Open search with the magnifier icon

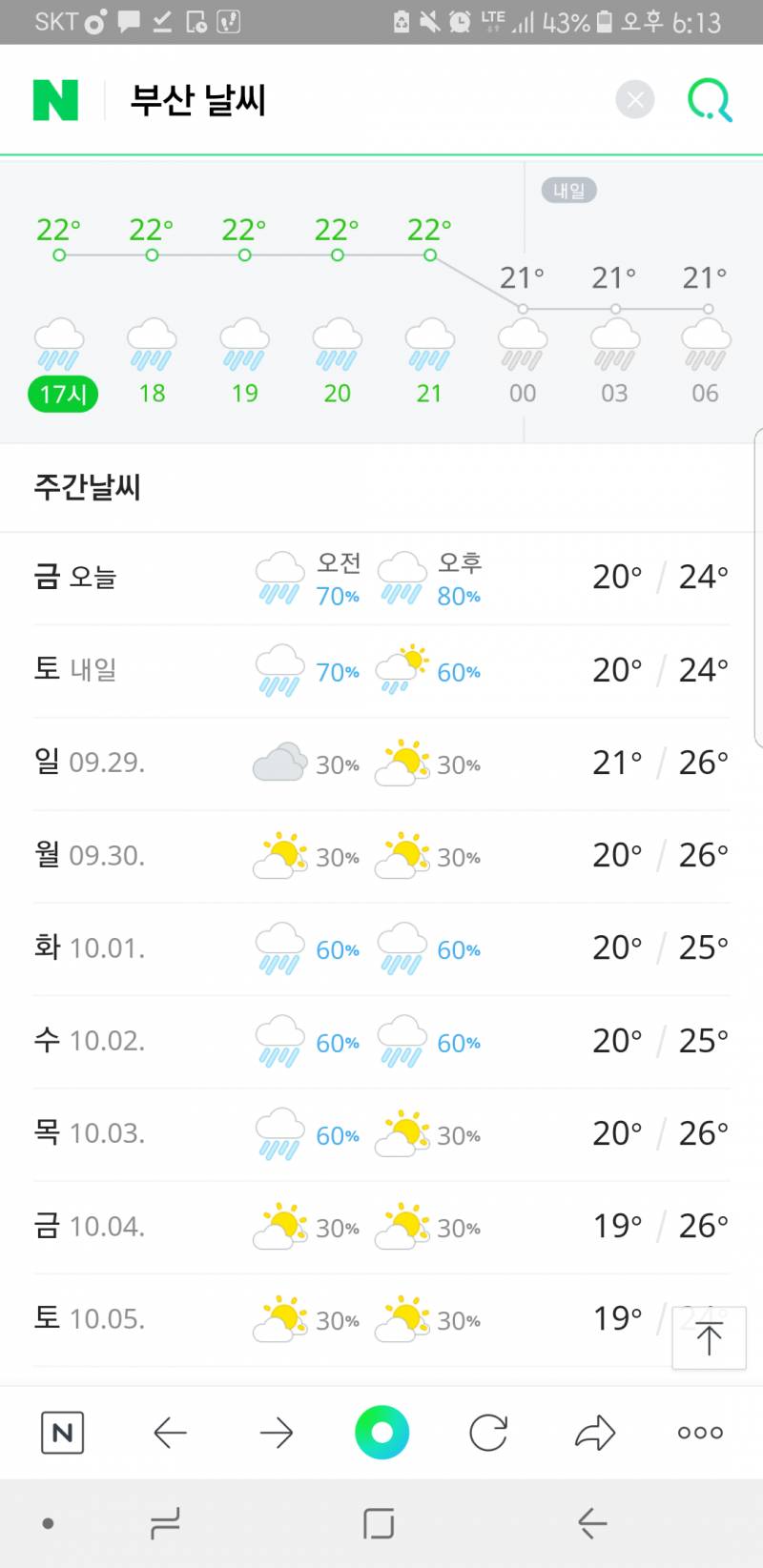[x=708, y=98]
